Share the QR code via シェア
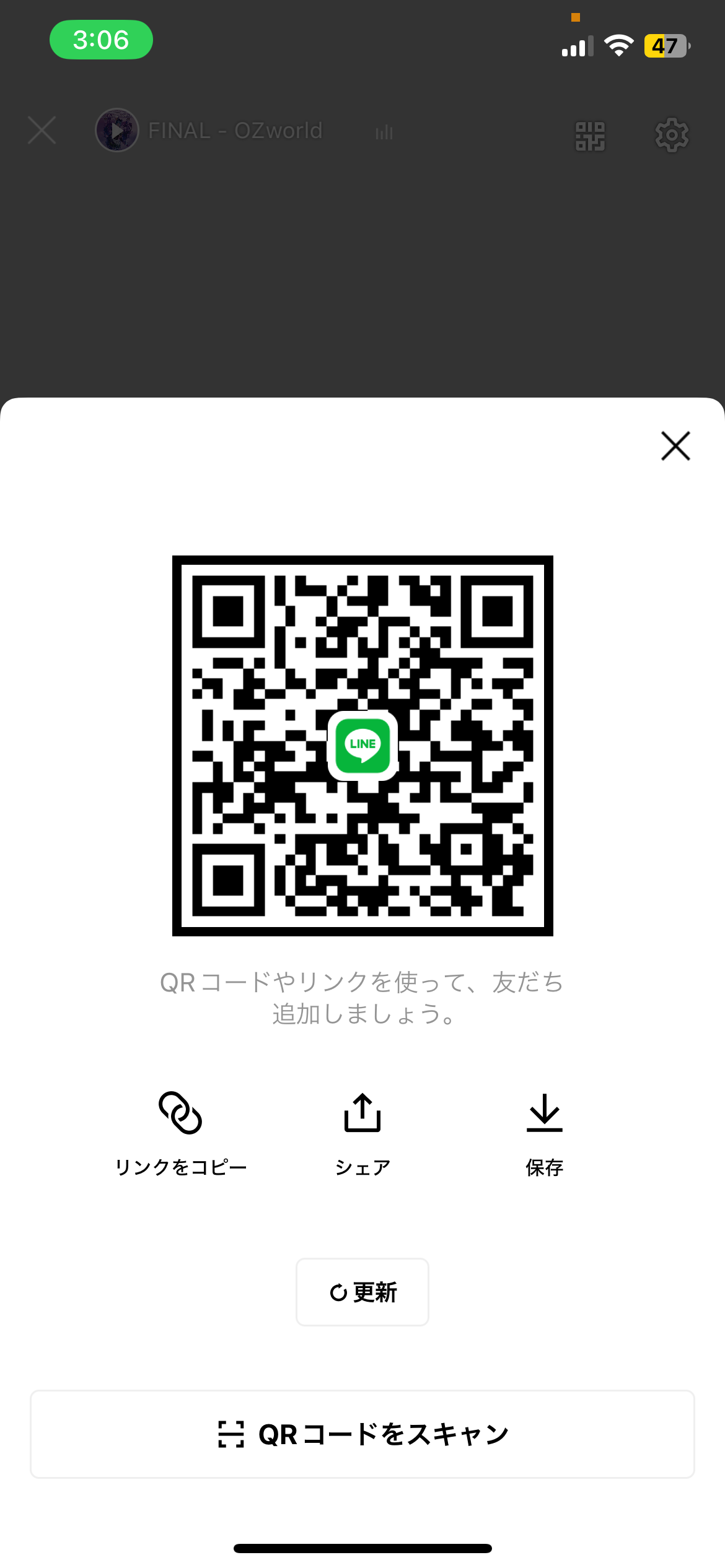Screen dimensions: 725x1568 (x=362, y=1131)
